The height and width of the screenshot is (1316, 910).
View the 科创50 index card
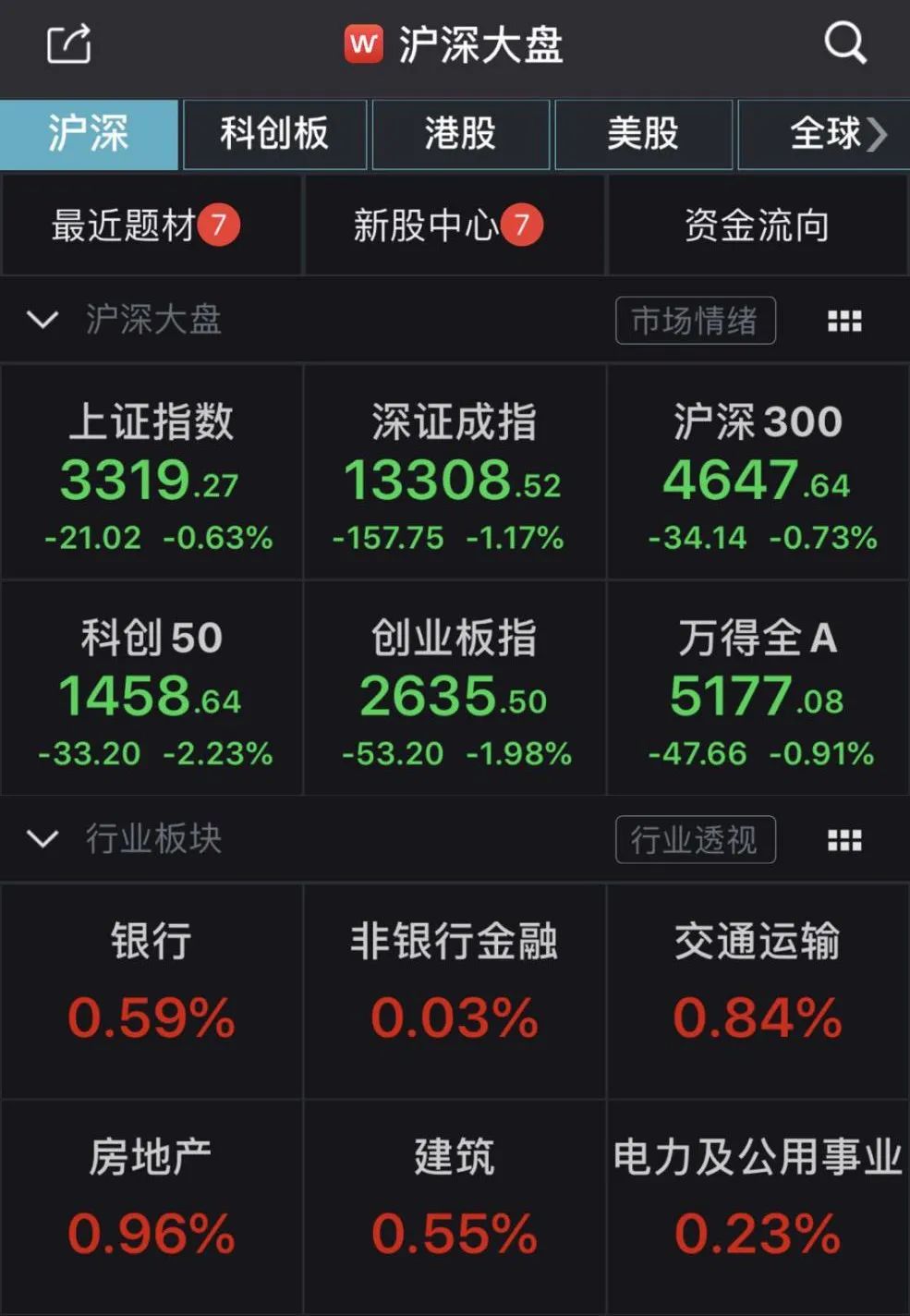pyautogui.click(x=152, y=688)
